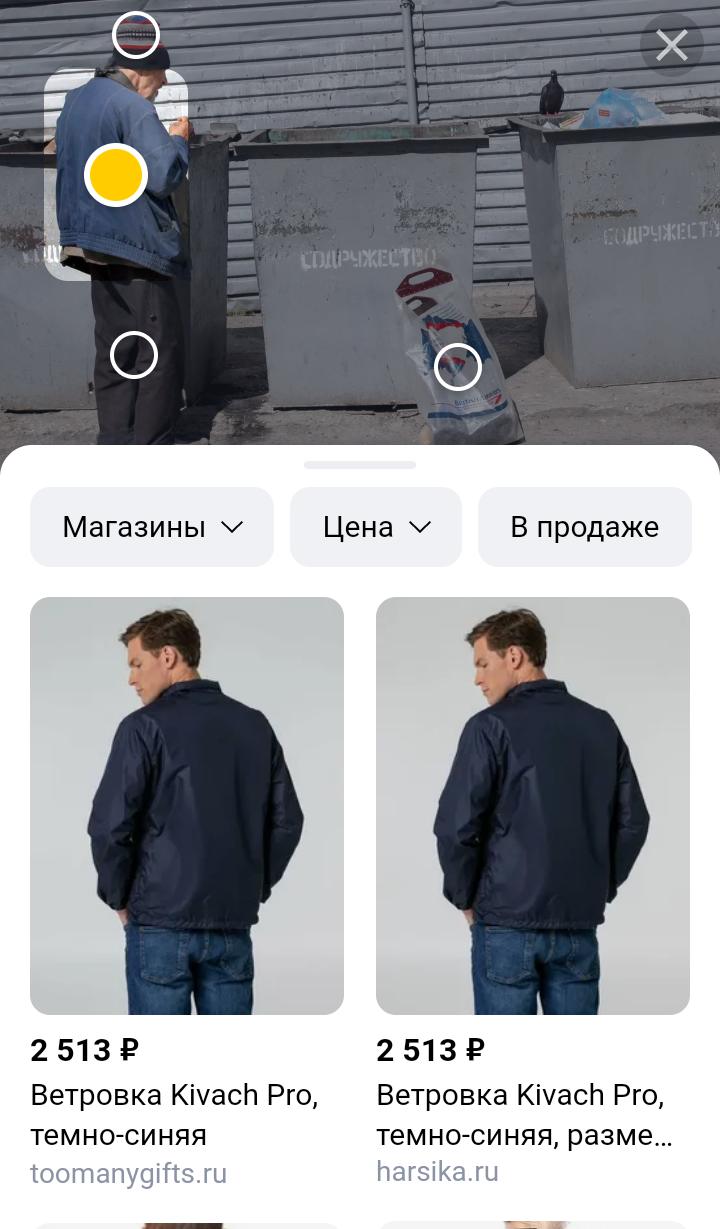720x1229 pixels.
Task: Select the plastic bag object marker
Action: 458,367
